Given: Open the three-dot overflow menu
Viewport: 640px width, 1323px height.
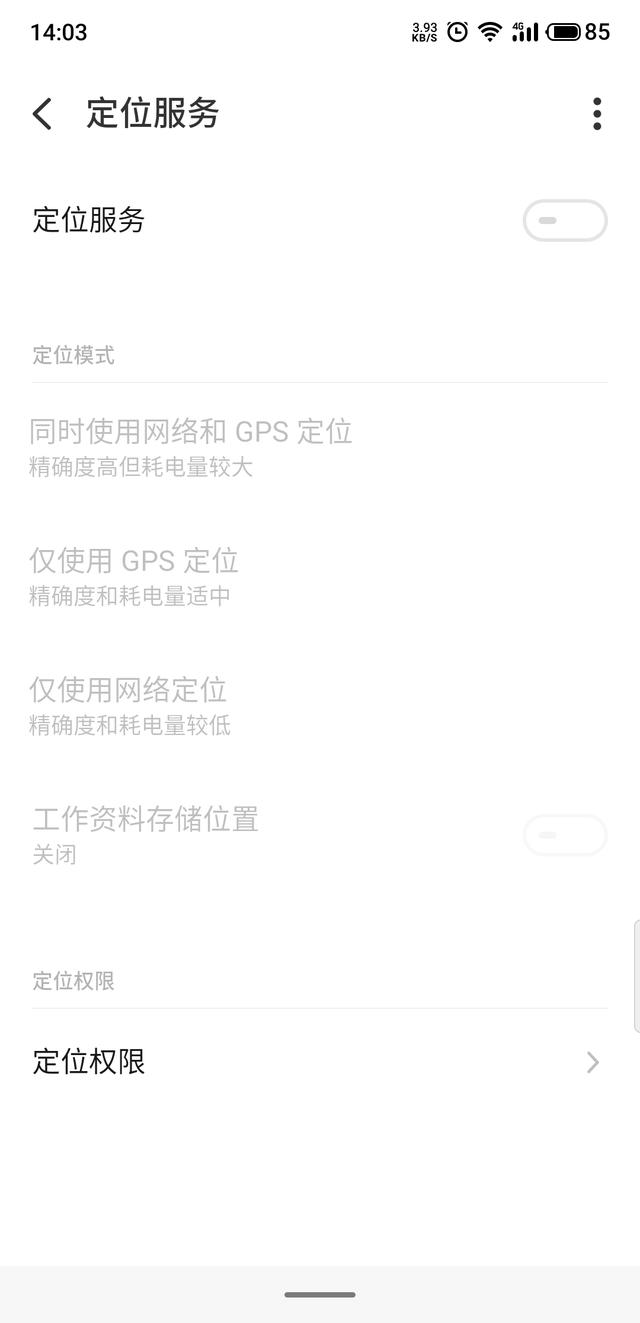Looking at the screenshot, I should 597,114.
